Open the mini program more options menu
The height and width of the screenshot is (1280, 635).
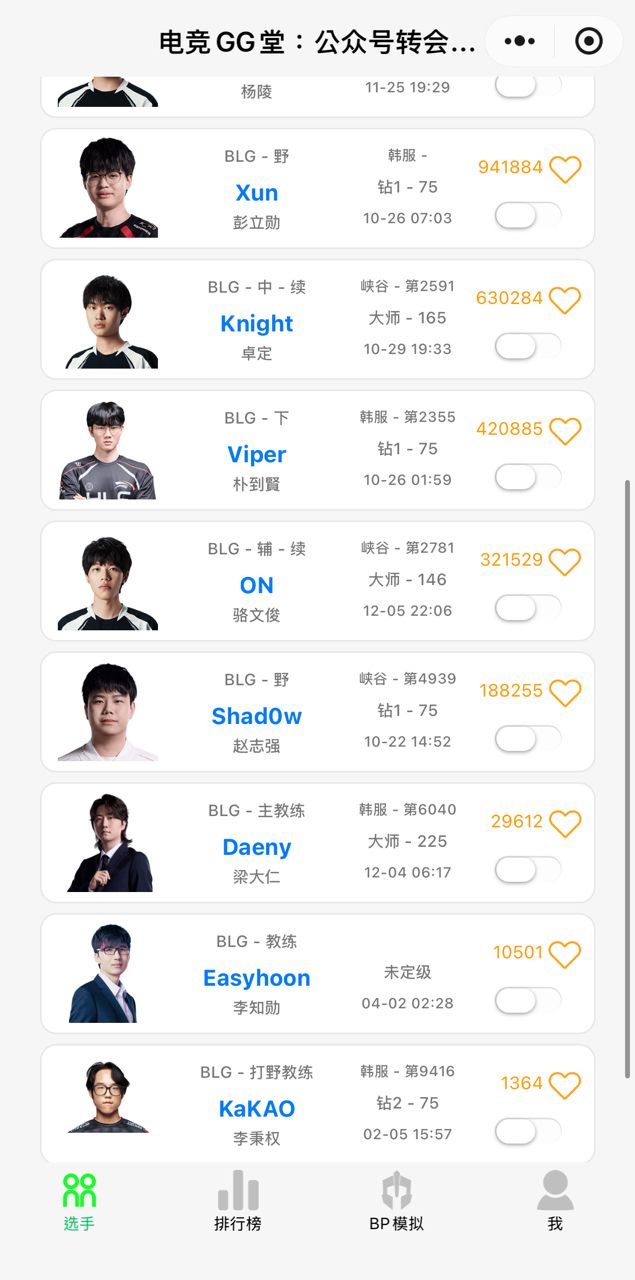pos(520,41)
